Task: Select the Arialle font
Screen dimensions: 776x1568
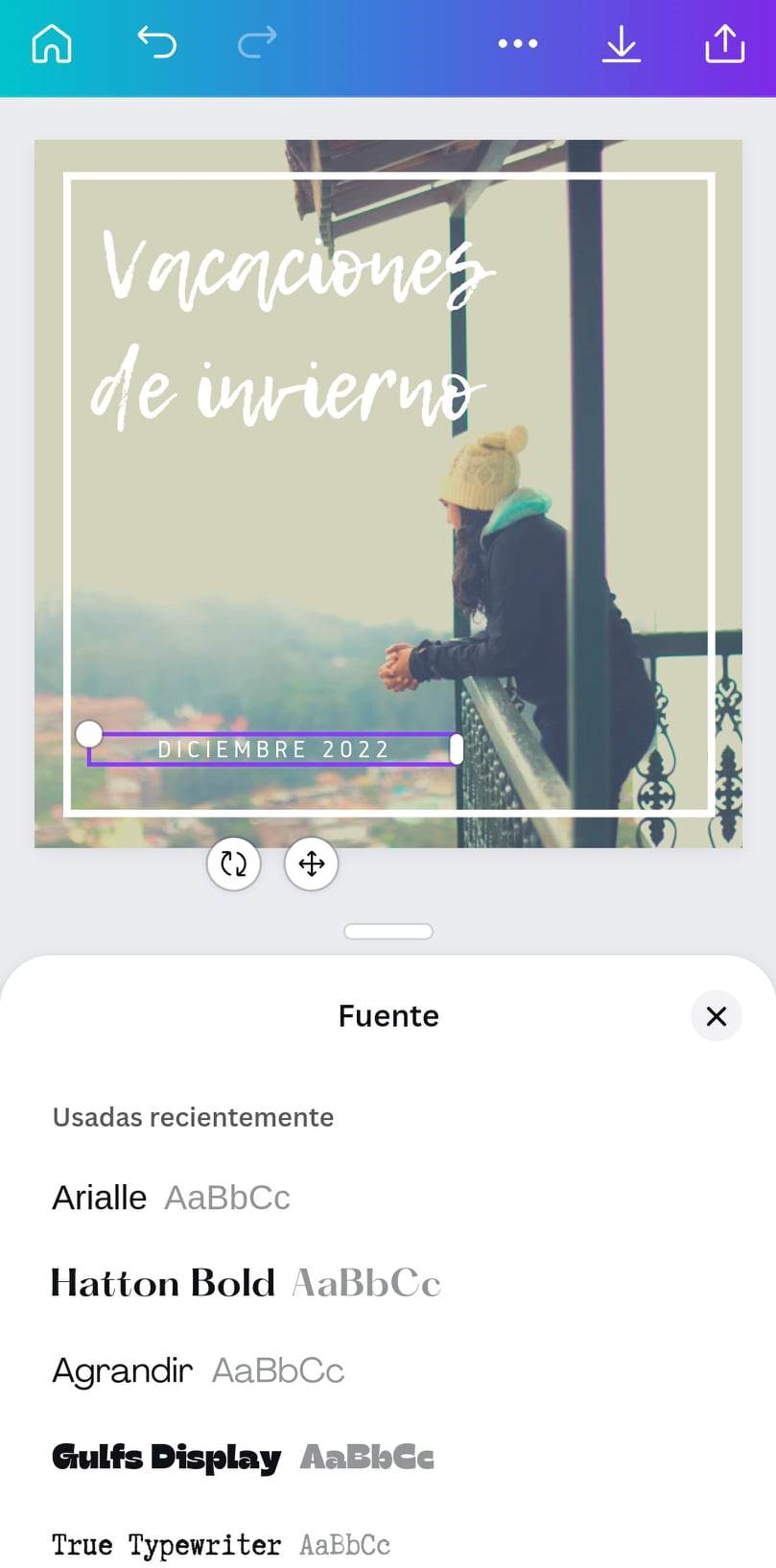Action: pyautogui.click(x=99, y=1197)
